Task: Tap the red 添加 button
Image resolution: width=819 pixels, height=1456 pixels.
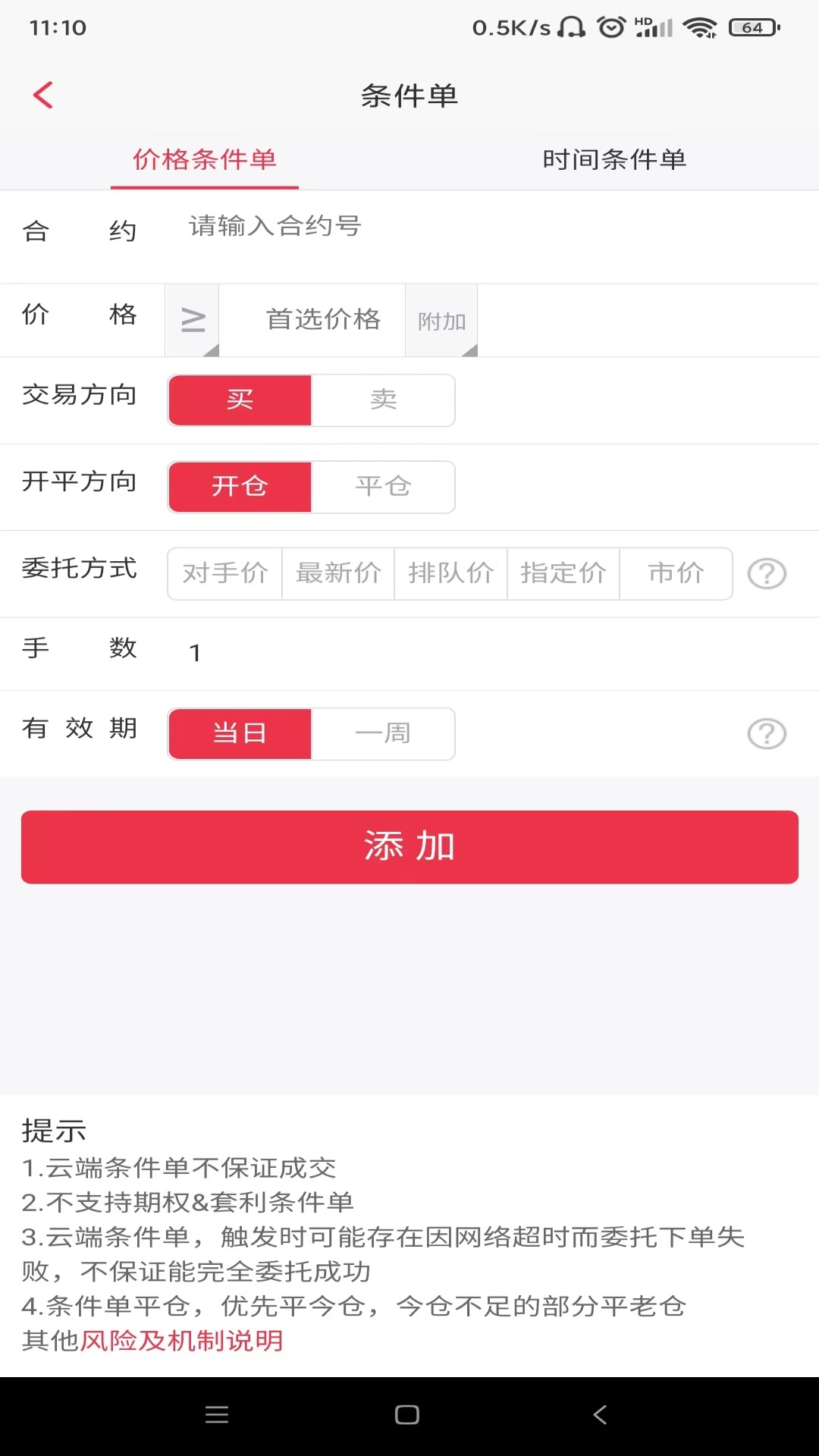Action: coord(409,846)
